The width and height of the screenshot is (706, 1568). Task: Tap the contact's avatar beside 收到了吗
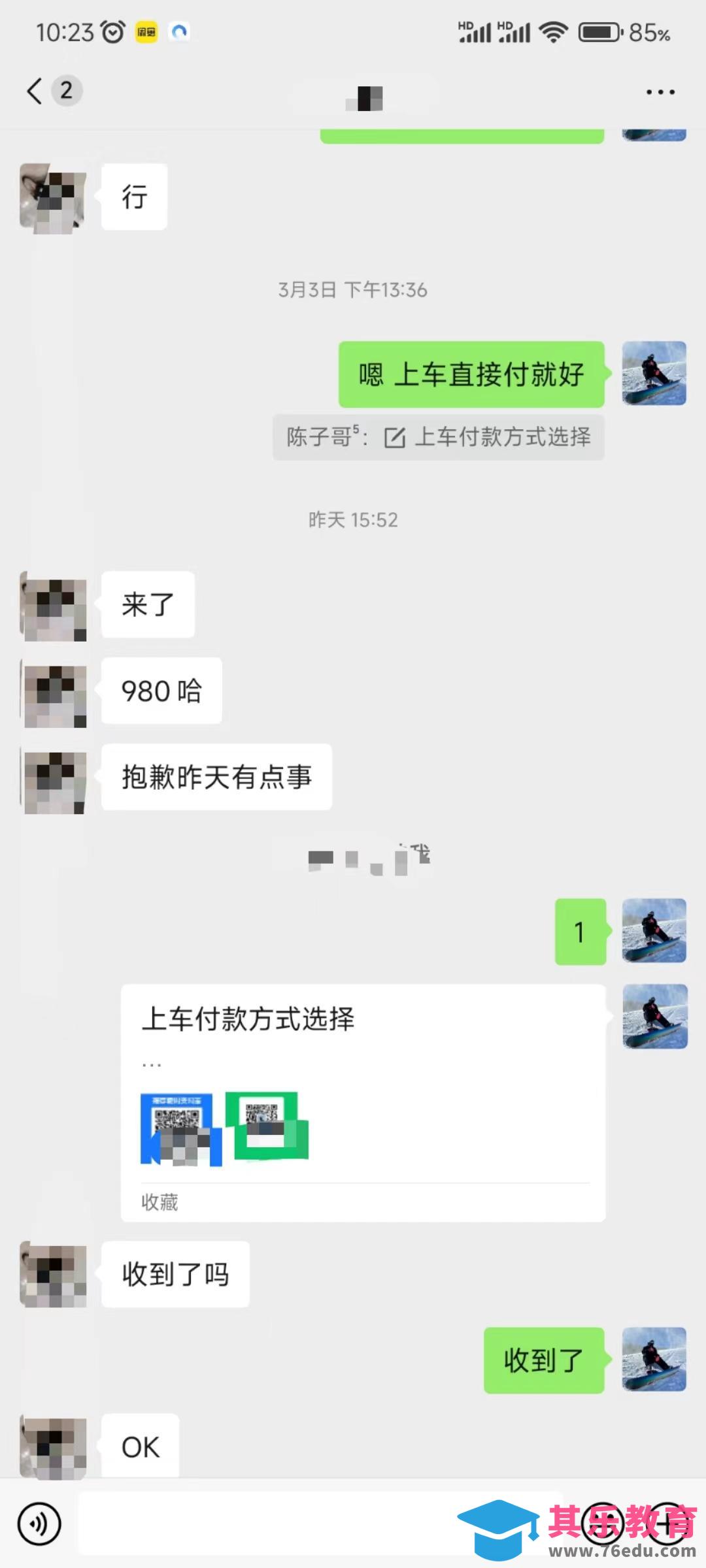pyautogui.click(x=54, y=1275)
